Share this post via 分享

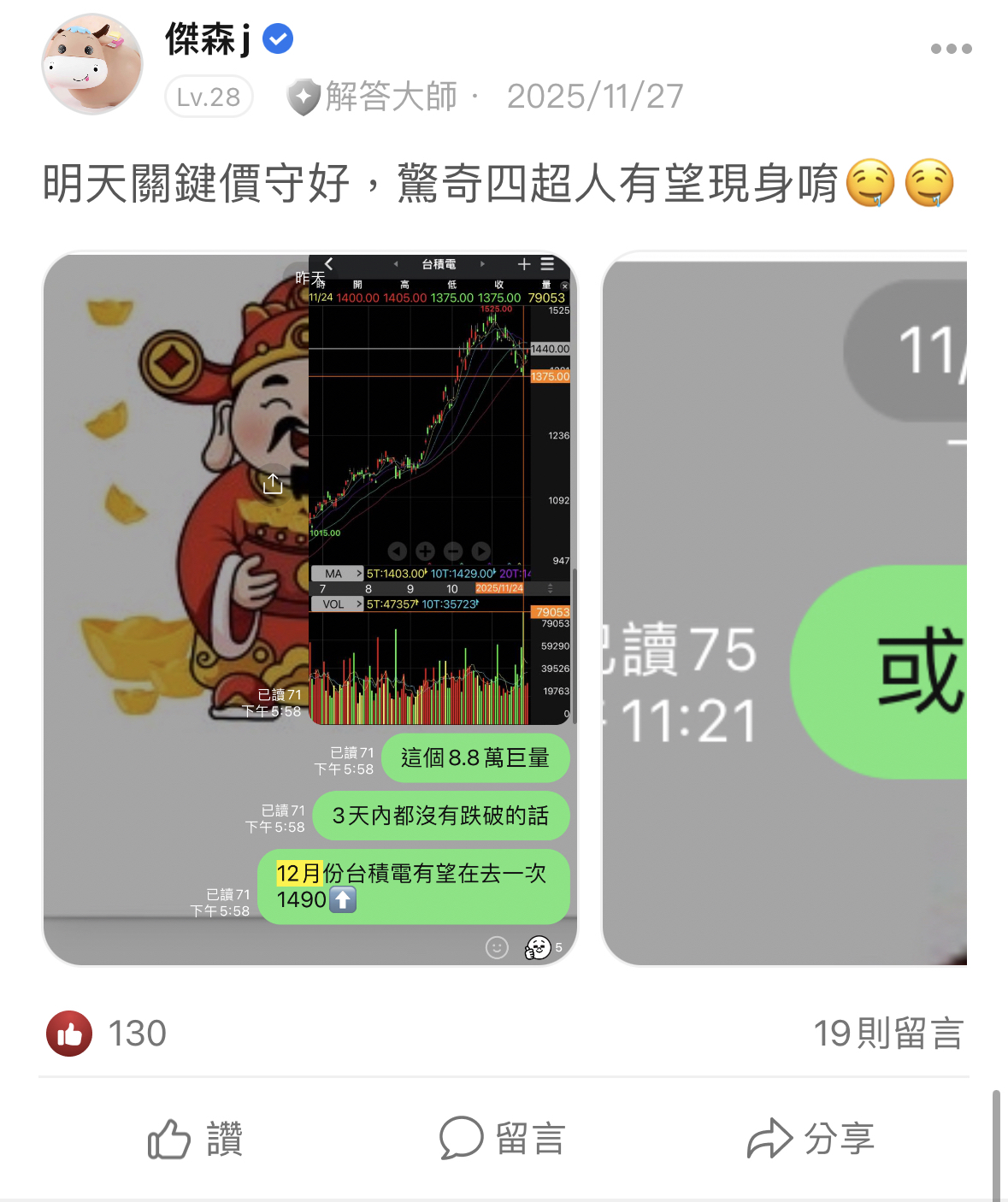point(811,1139)
